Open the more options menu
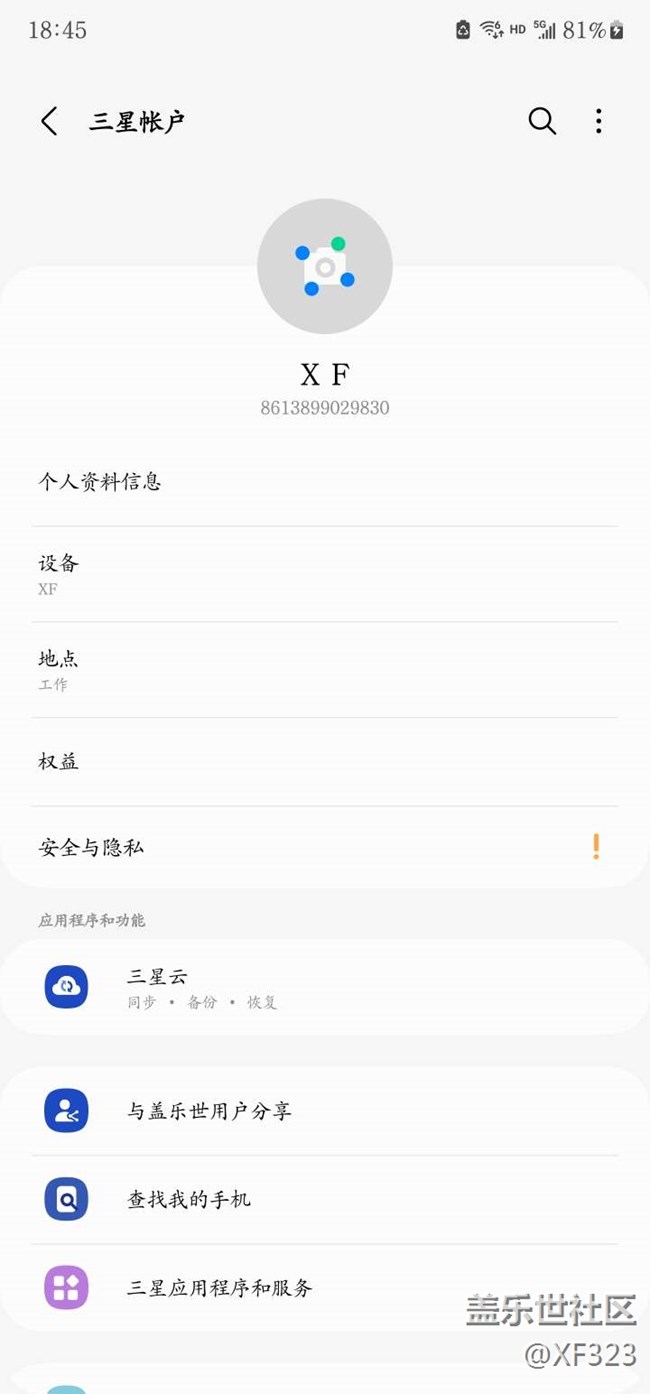The height and width of the screenshot is (1394, 650). click(x=599, y=121)
